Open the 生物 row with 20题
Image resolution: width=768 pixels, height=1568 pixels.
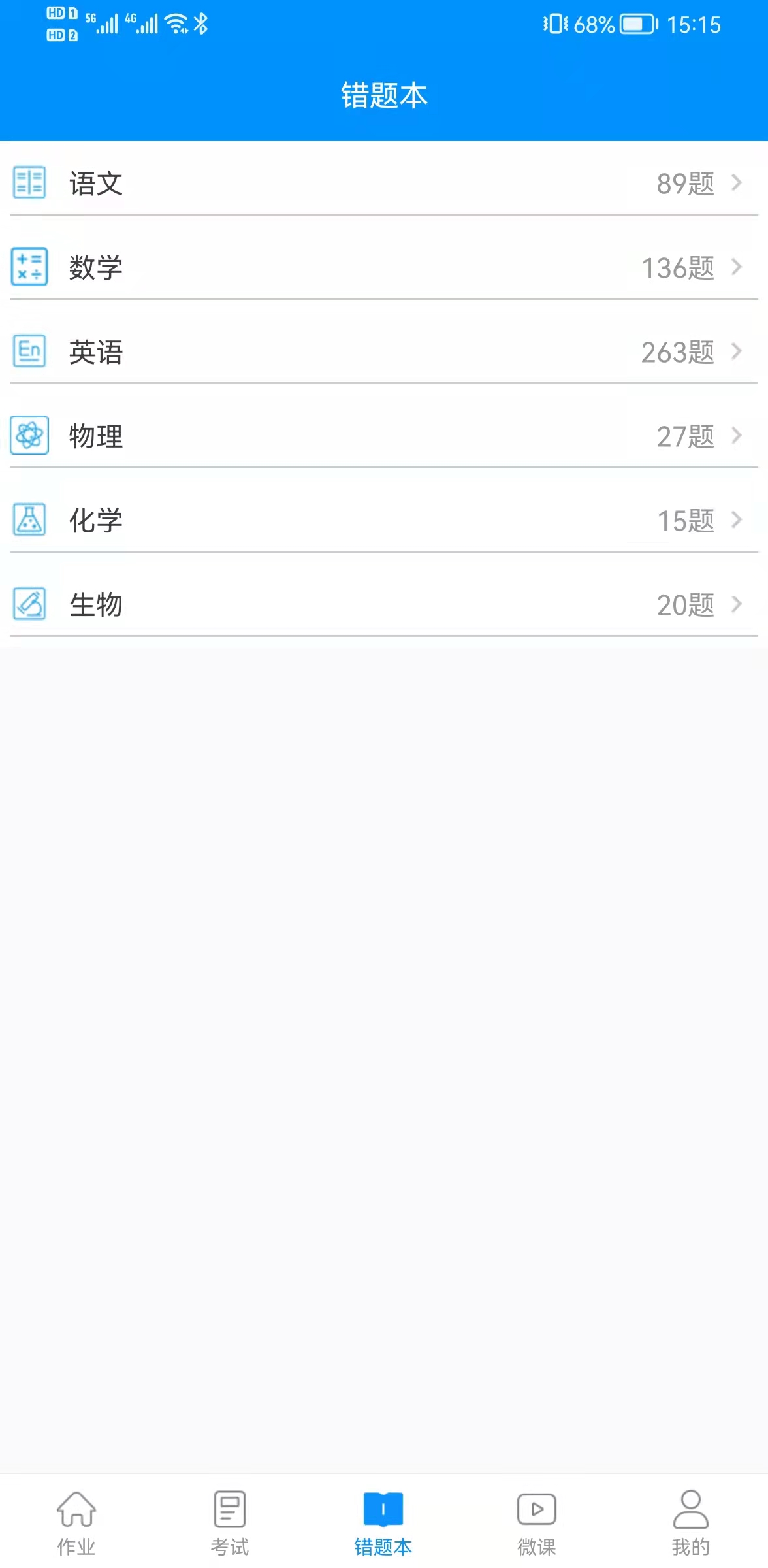[384, 604]
